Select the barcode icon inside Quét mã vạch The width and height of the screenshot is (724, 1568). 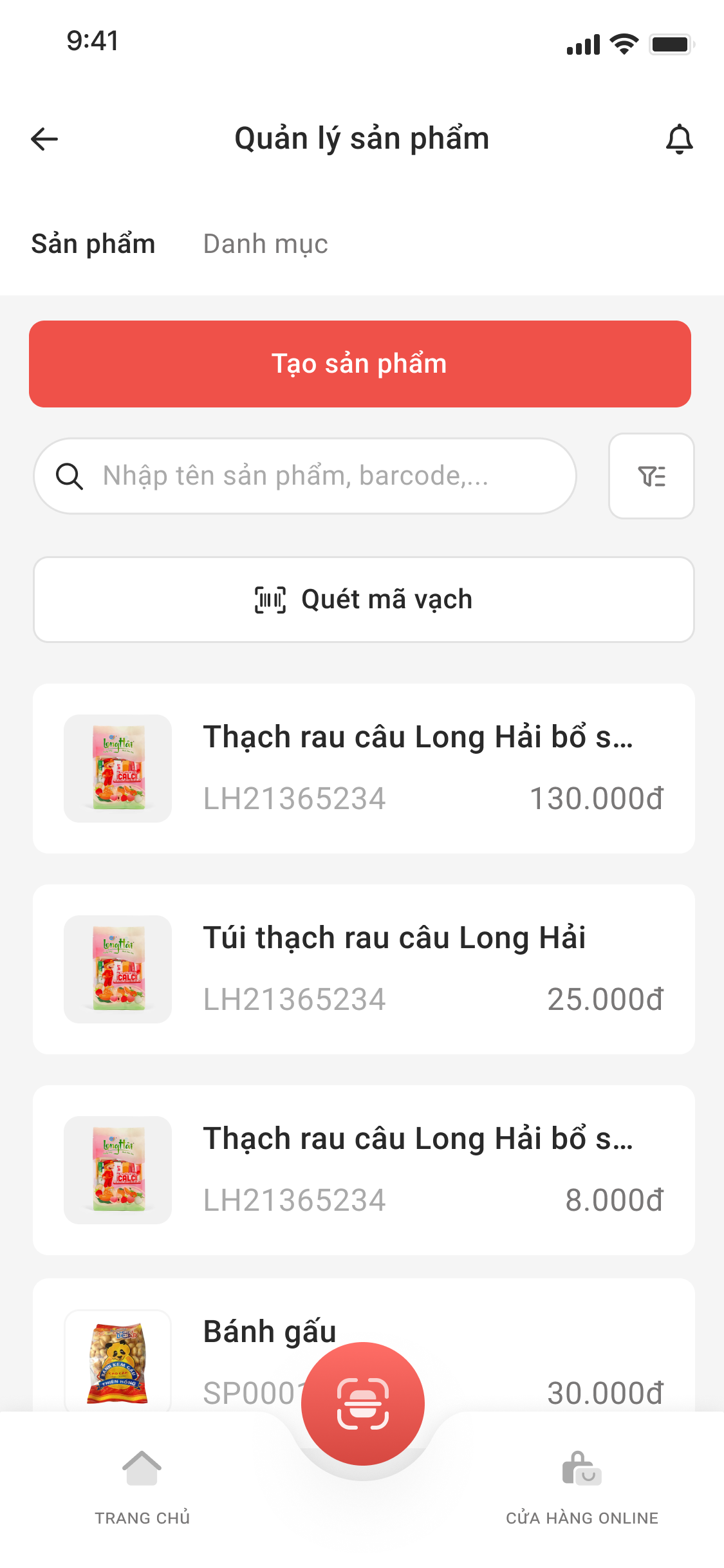271,599
